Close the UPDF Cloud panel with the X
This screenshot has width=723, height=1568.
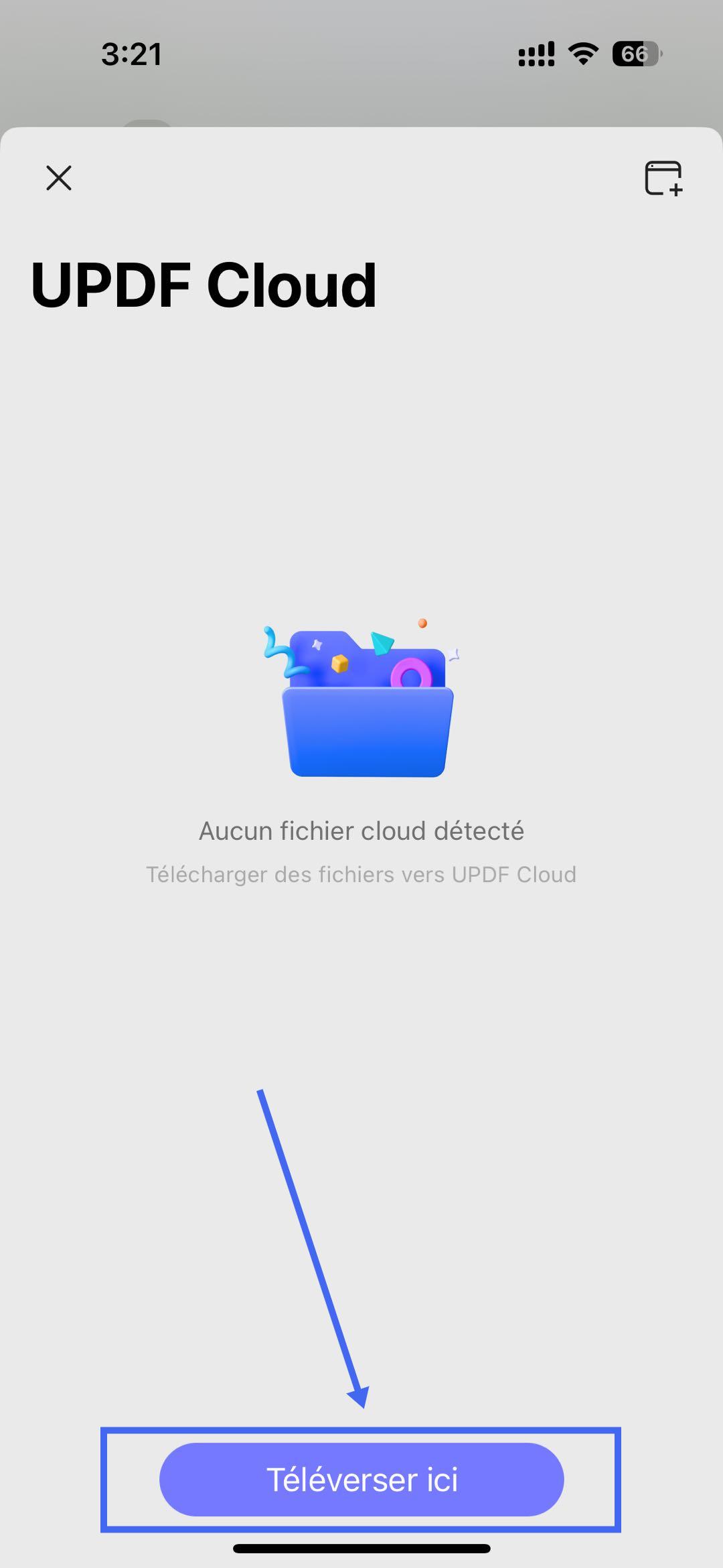tap(58, 178)
